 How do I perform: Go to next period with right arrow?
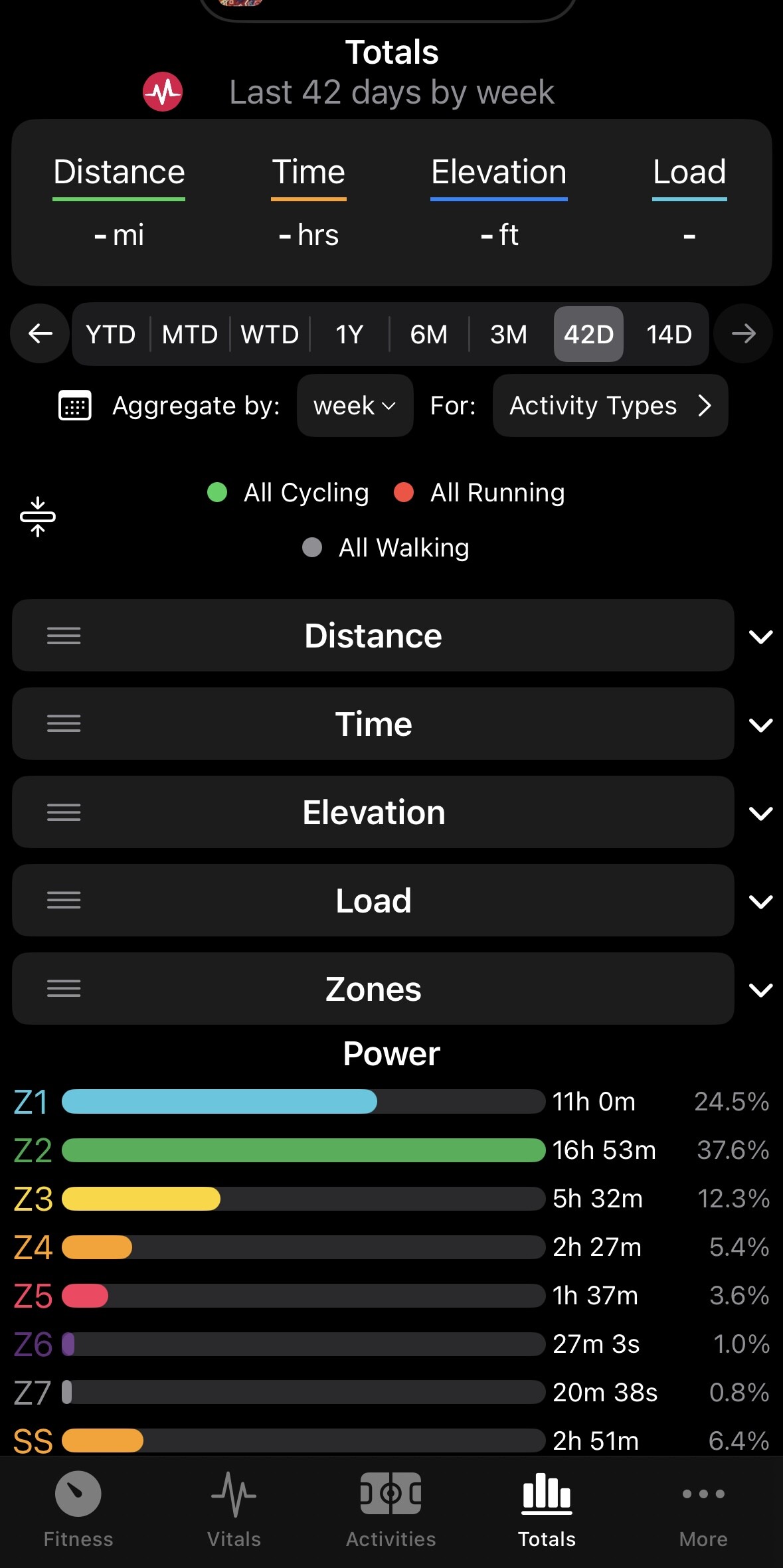[x=743, y=333]
